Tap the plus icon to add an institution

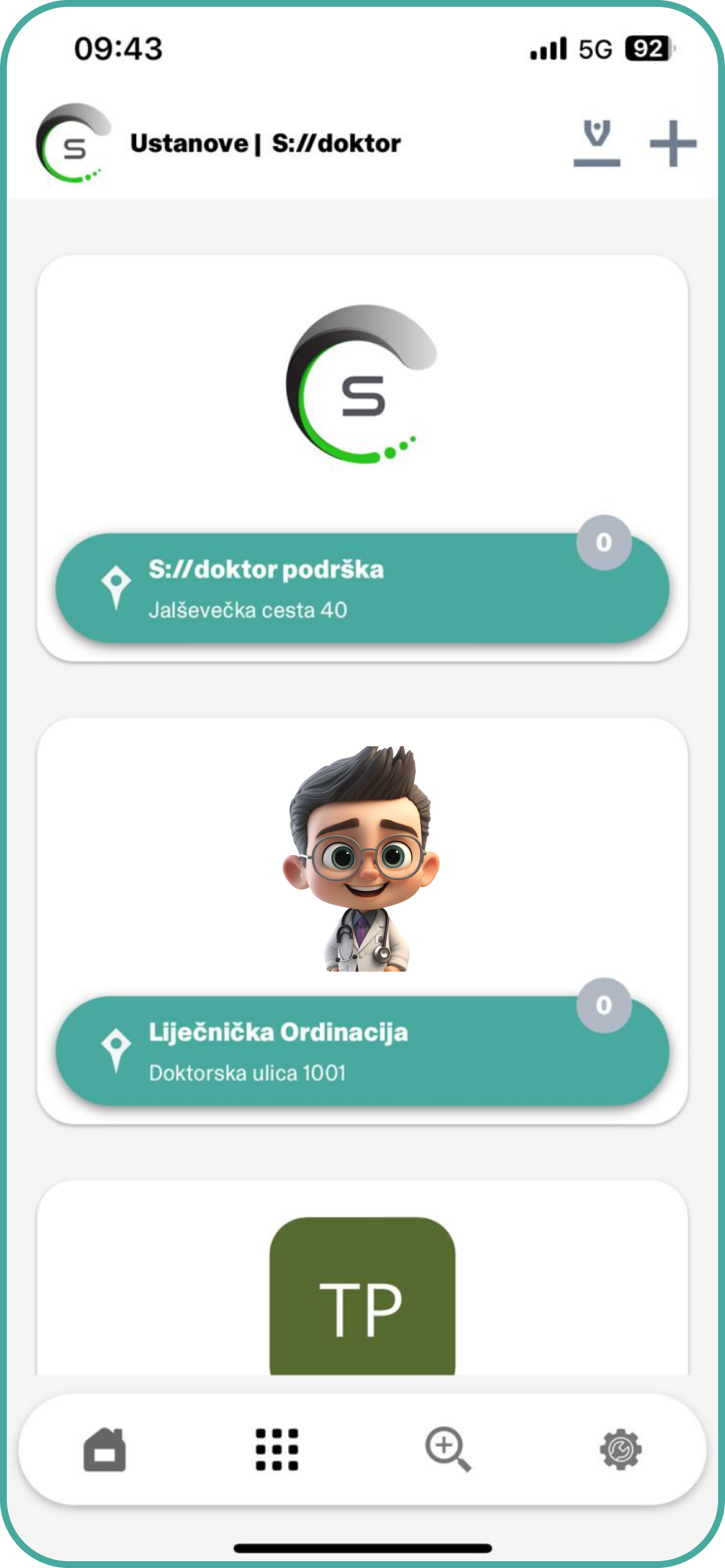click(x=673, y=144)
